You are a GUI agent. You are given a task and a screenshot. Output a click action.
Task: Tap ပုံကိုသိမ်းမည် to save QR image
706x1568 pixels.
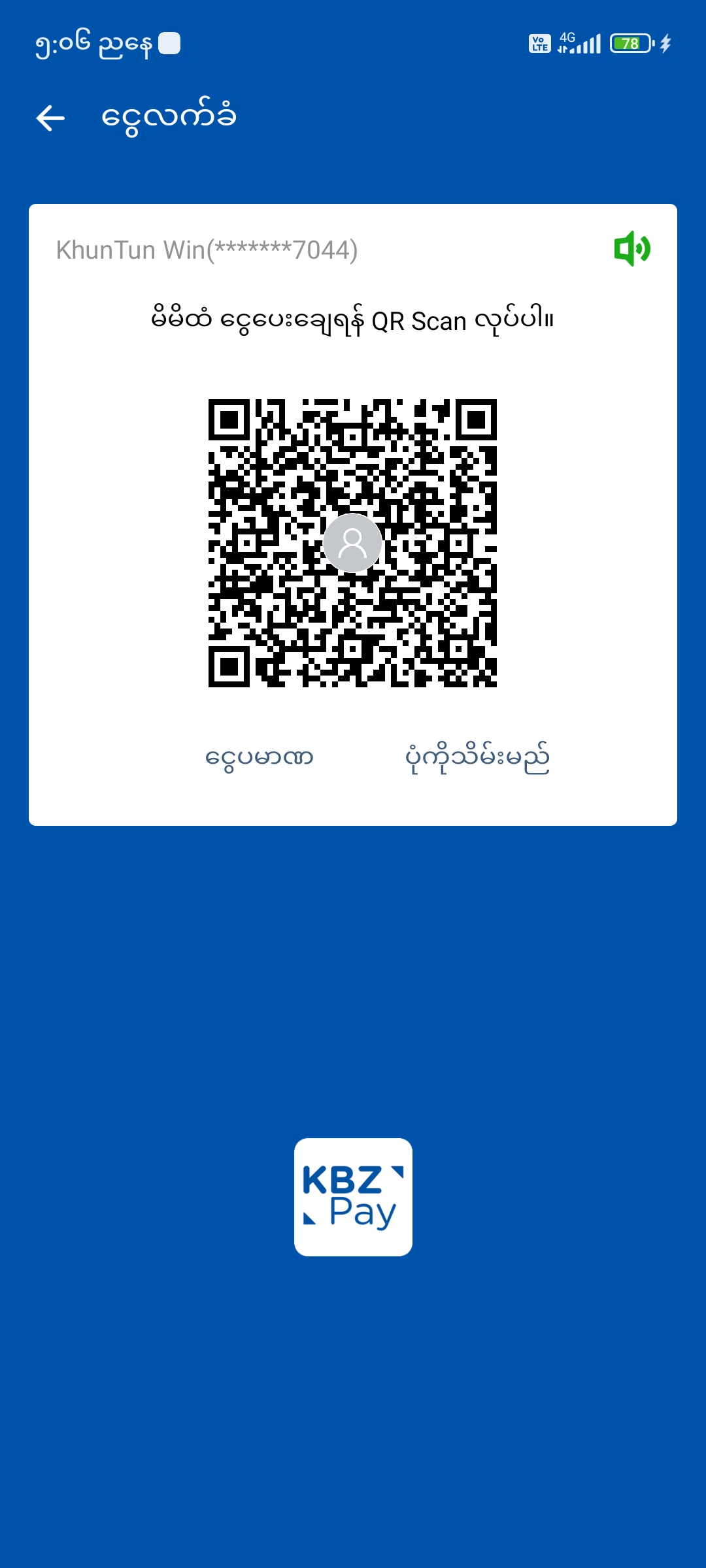coord(477,758)
